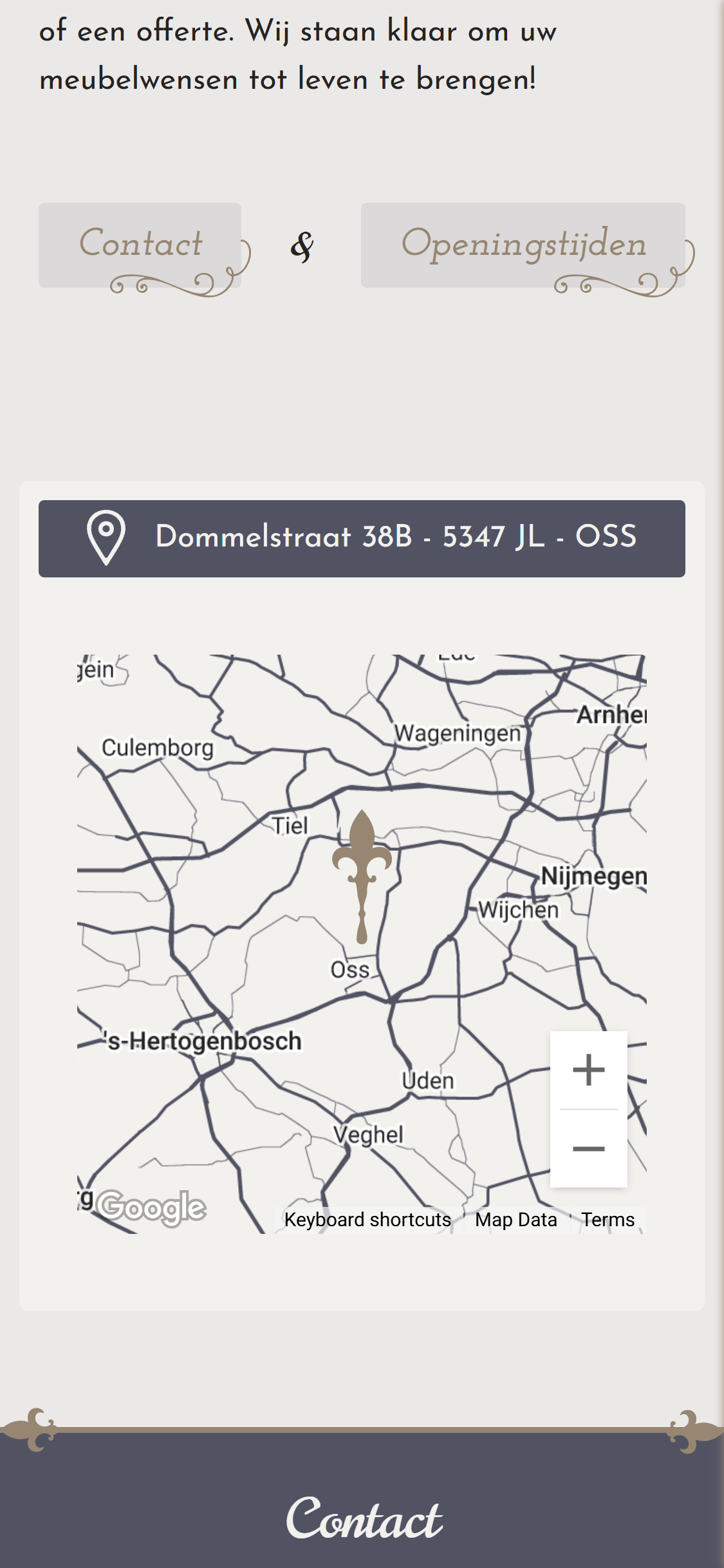The height and width of the screenshot is (1568, 724).
Task: Zoom out on the map
Action: [x=588, y=1149]
